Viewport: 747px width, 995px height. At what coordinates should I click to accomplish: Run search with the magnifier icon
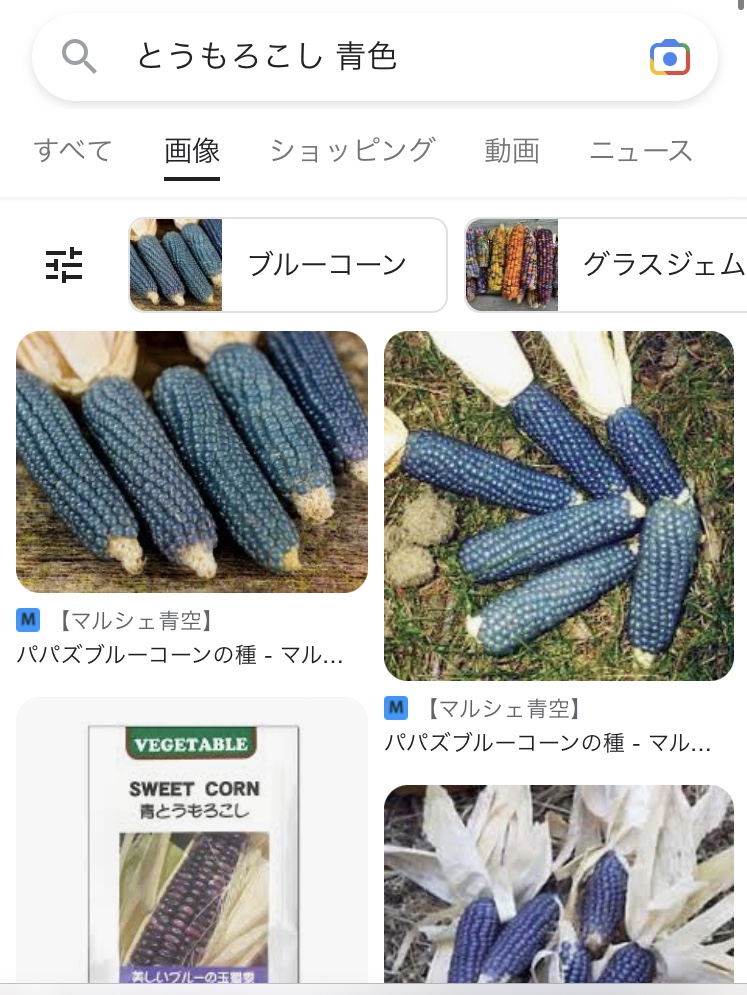tap(79, 58)
